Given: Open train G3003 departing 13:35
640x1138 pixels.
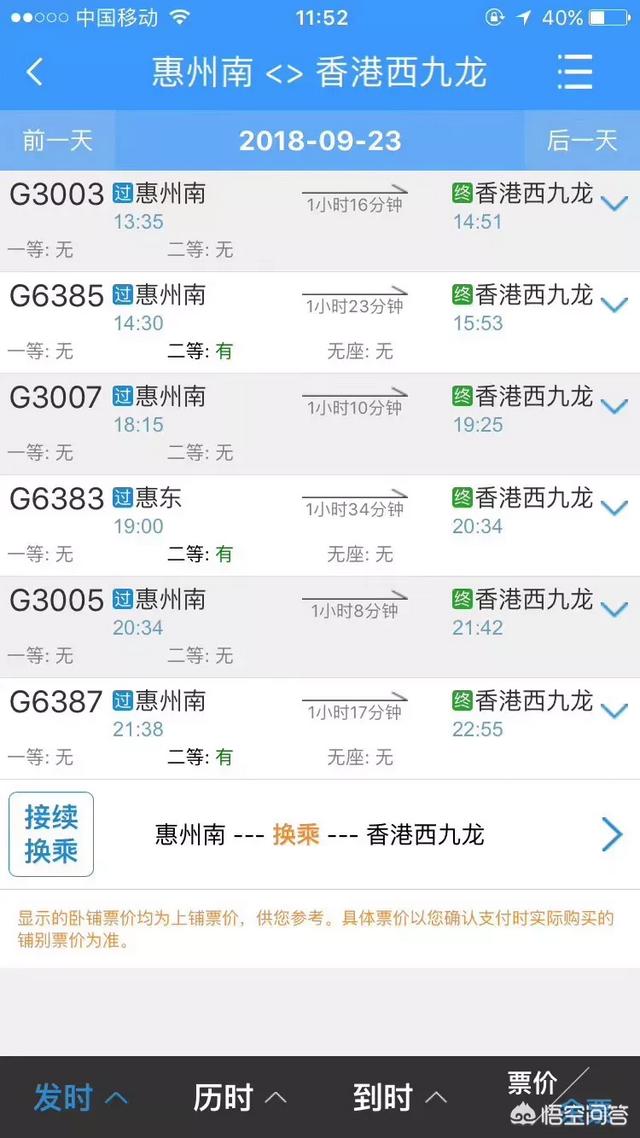Looking at the screenshot, I should click(300, 220).
